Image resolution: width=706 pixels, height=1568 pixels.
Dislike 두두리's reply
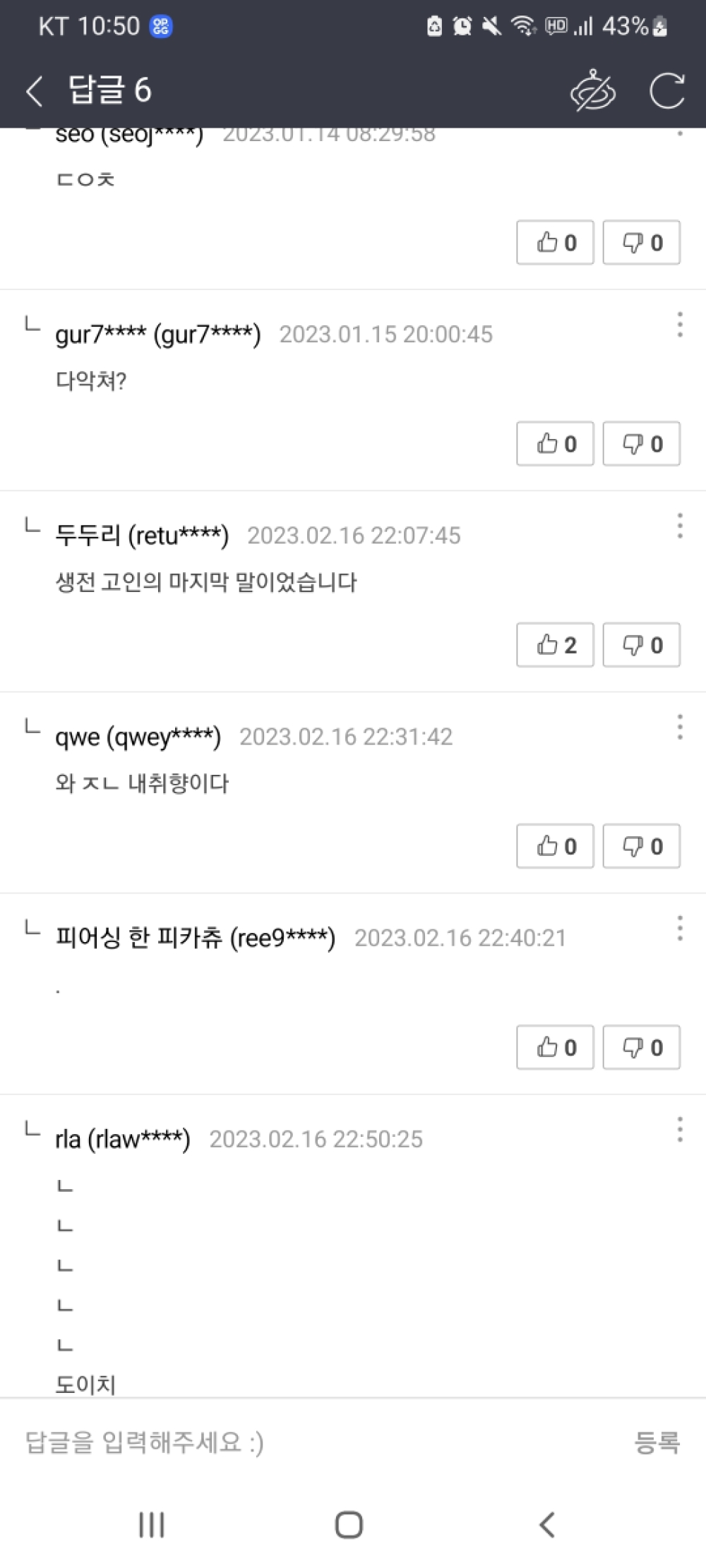641,645
